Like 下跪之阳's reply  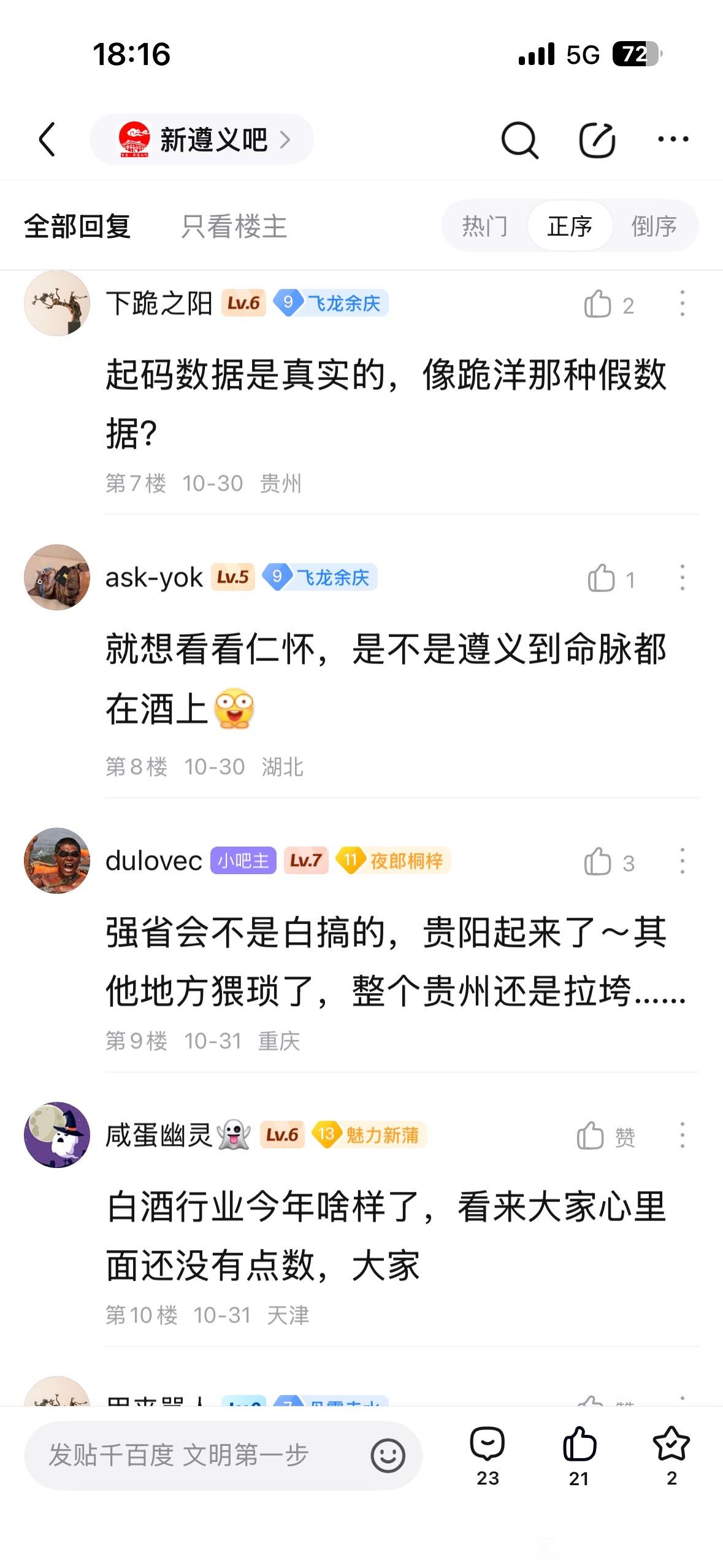(x=598, y=304)
